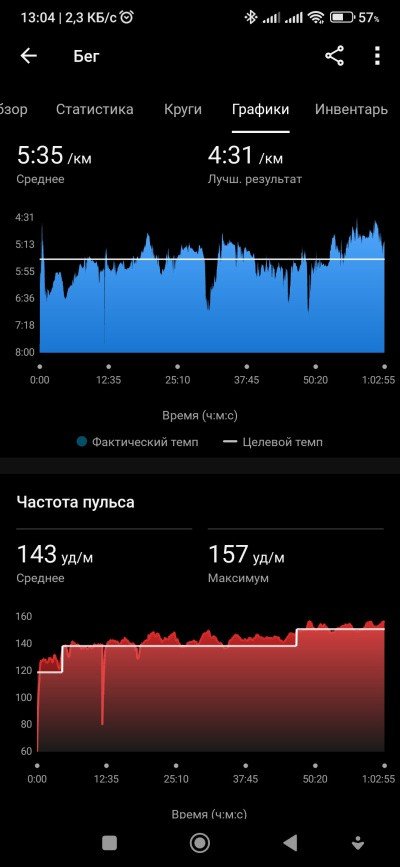Open the Круги tab

(x=183, y=109)
